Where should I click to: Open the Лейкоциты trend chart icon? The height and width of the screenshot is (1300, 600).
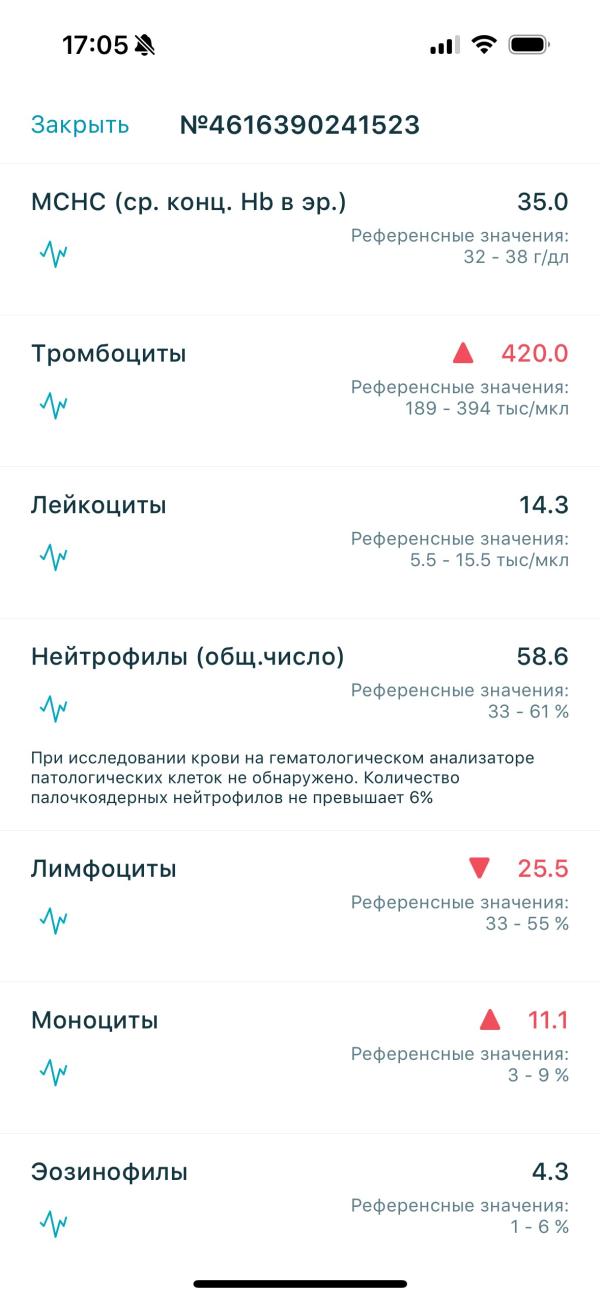click(53, 557)
